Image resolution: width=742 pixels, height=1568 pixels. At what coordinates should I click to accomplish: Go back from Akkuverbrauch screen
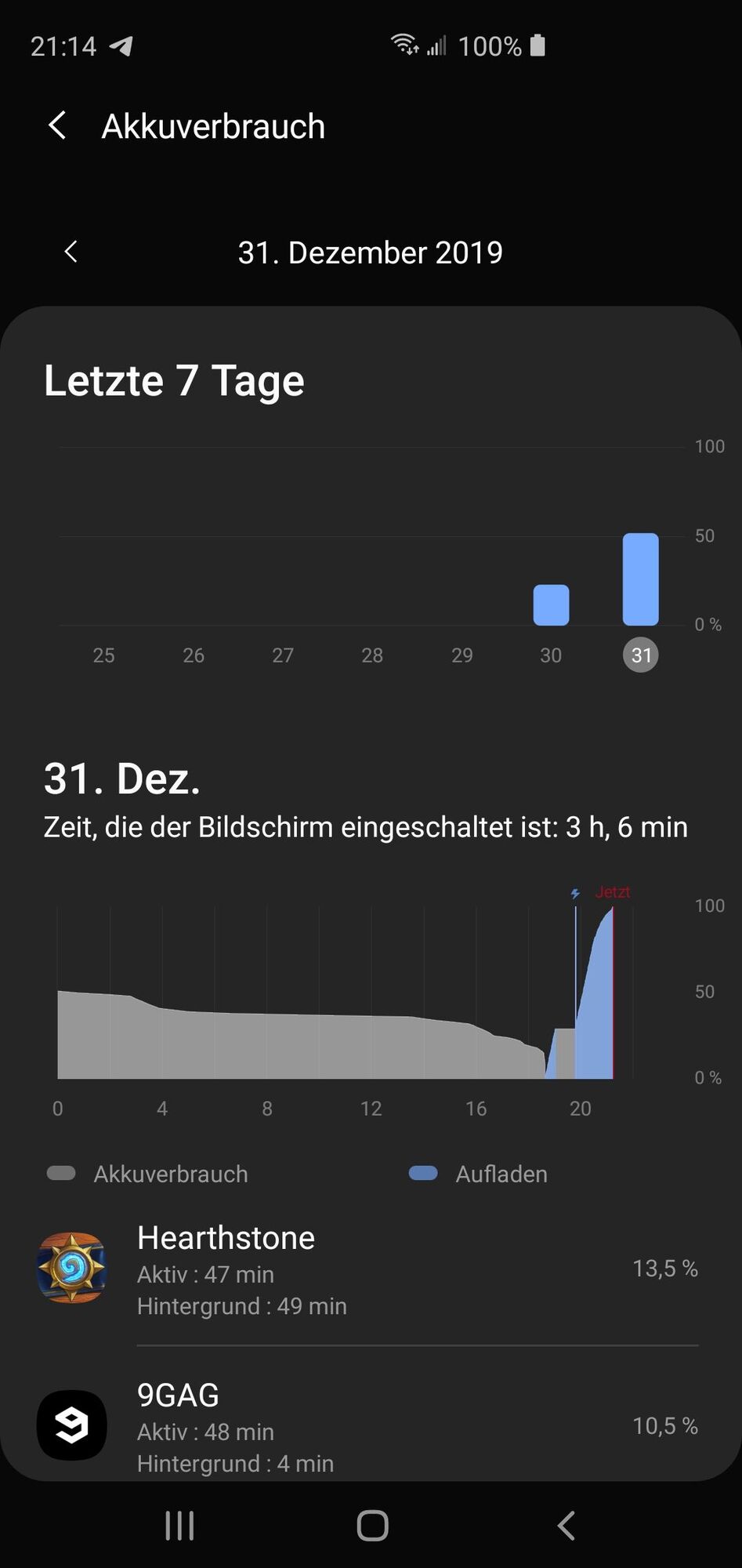pos(57,125)
